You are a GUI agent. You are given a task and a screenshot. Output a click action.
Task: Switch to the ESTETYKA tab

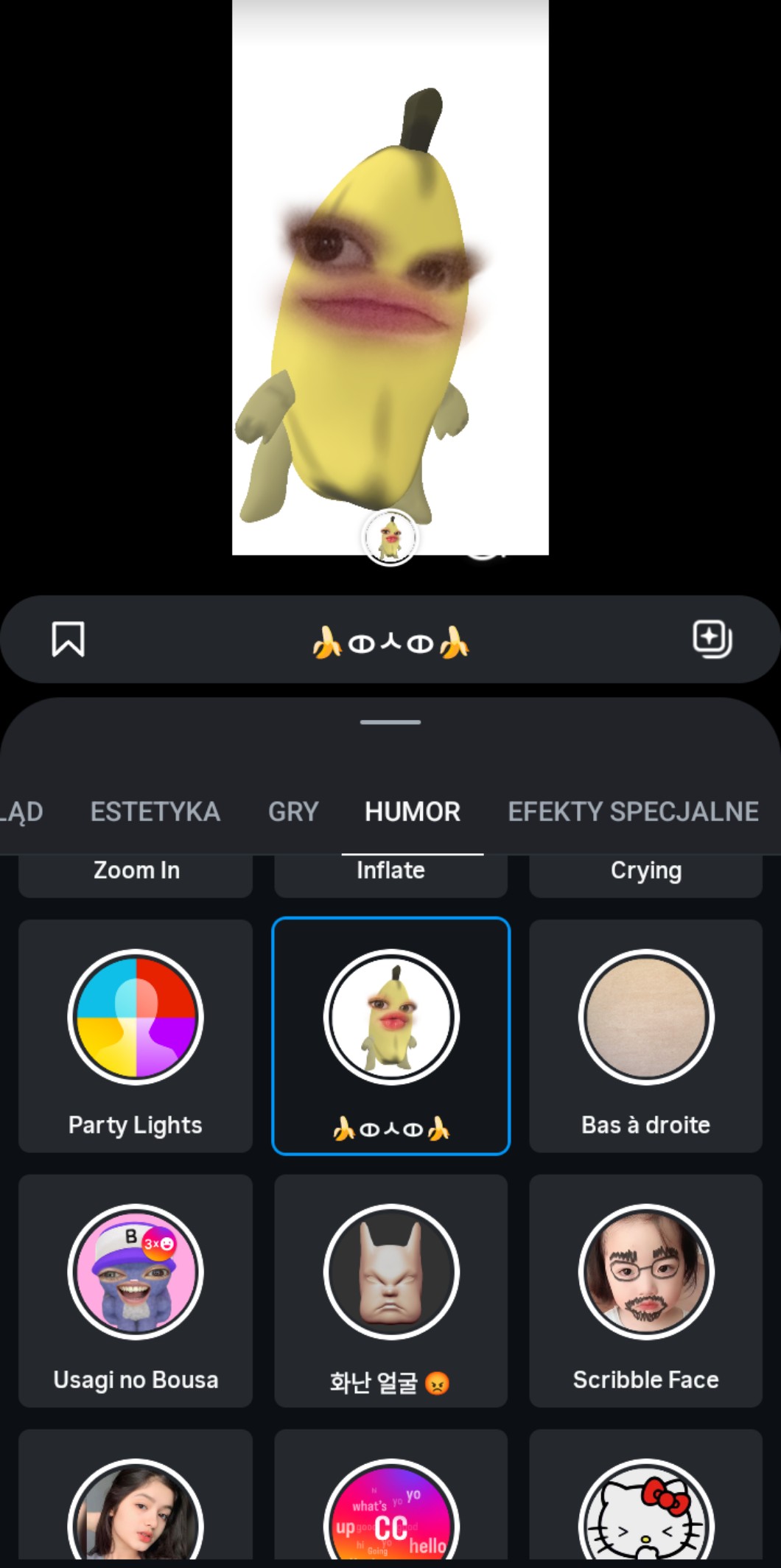(155, 812)
